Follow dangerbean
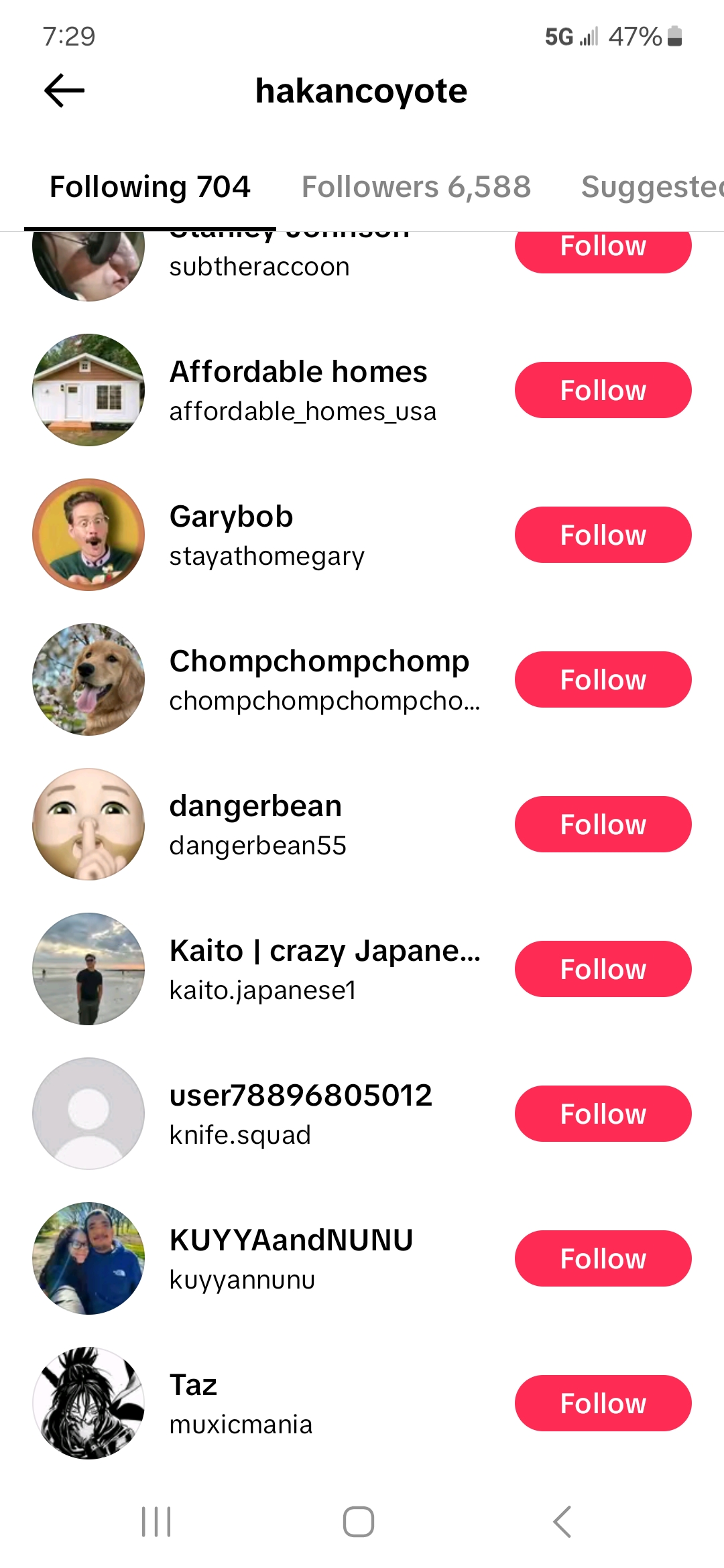Image resolution: width=724 pixels, height=1568 pixels. click(603, 824)
